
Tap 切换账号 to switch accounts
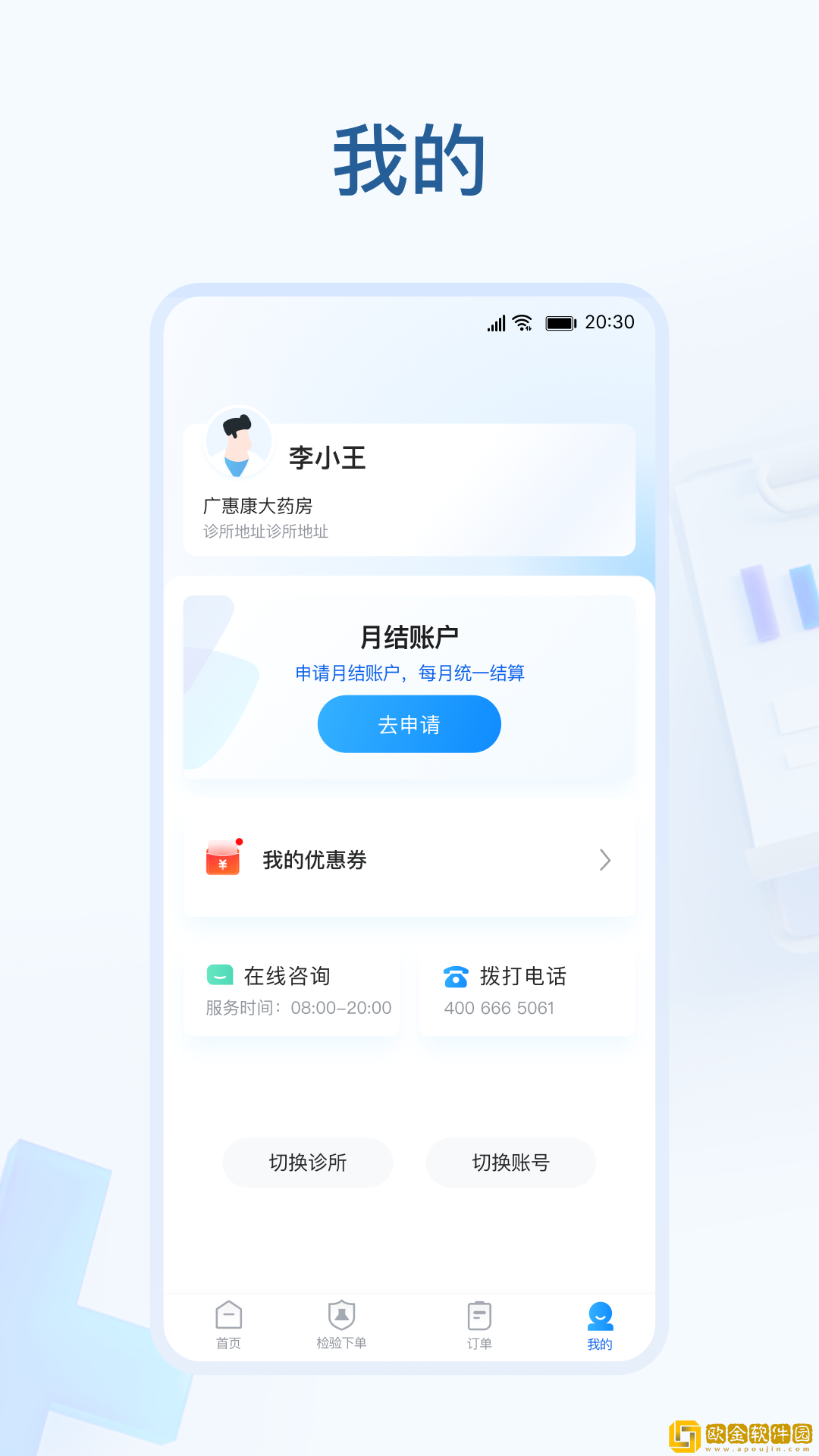pyautogui.click(x=510, y=1163)
